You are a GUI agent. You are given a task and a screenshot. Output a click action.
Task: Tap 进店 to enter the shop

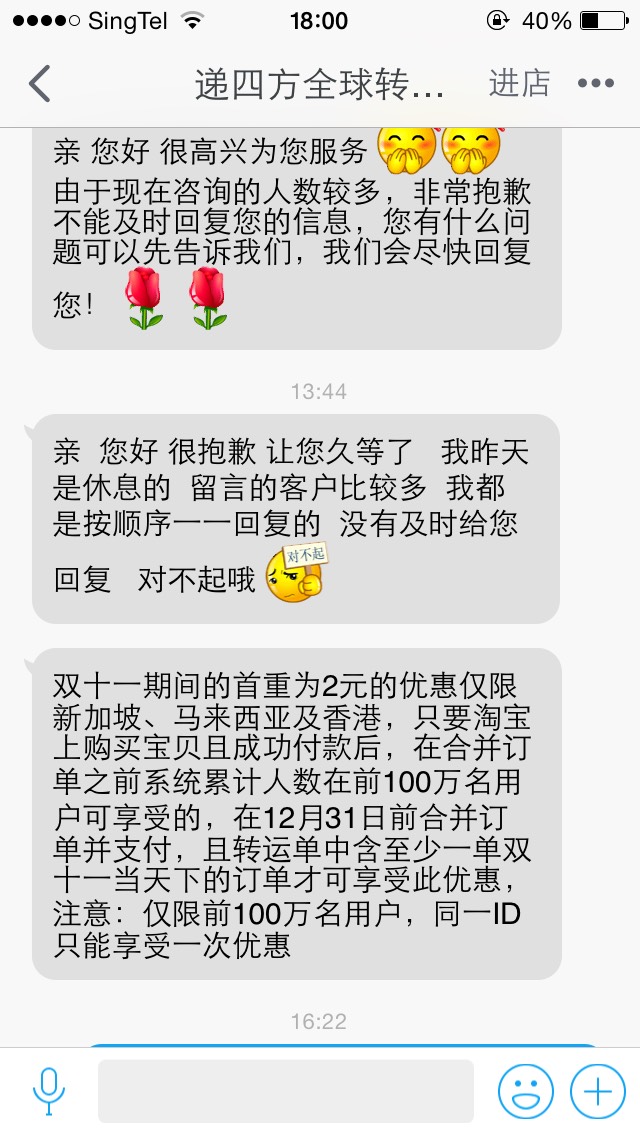point(519,84)
